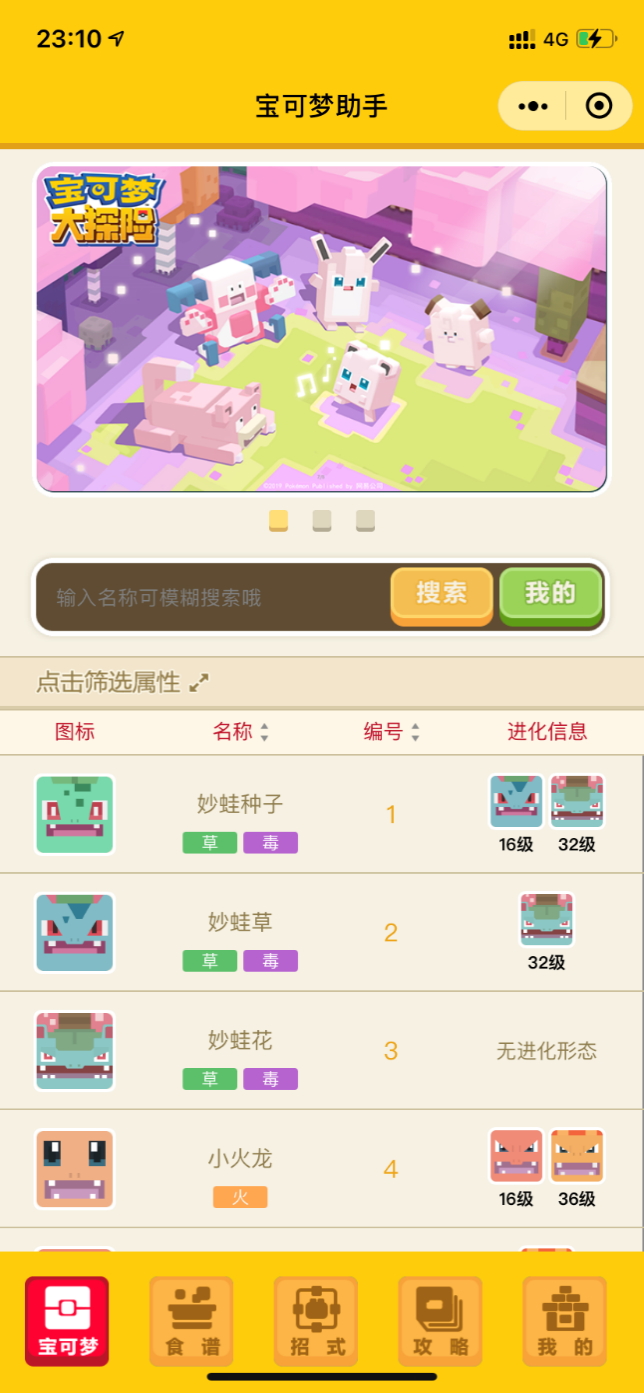This screenshot has height=1393, width=644.
Task: Sort the list by 名称 column
Action: tap(240, 732)
